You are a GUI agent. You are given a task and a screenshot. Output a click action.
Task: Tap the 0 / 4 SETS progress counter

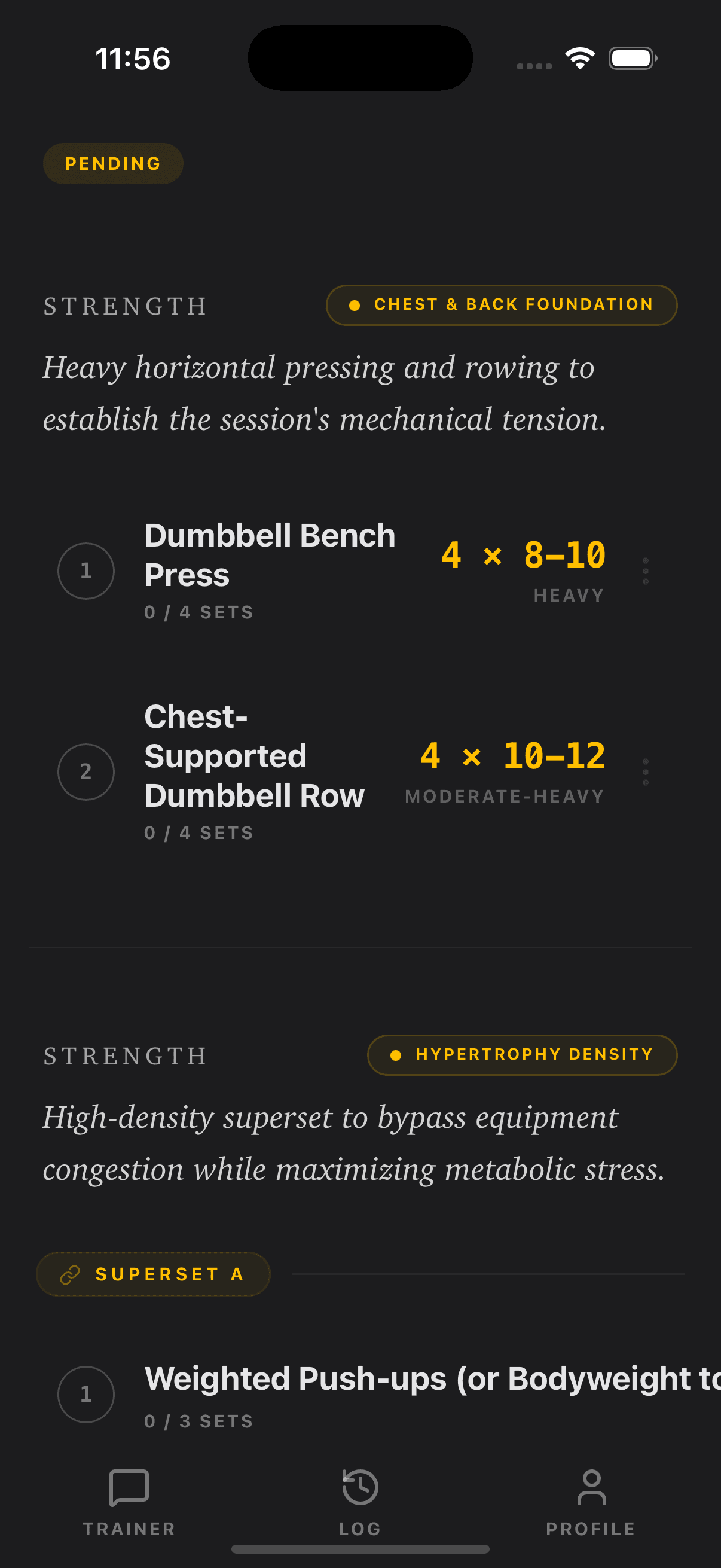tap(198, 612)
